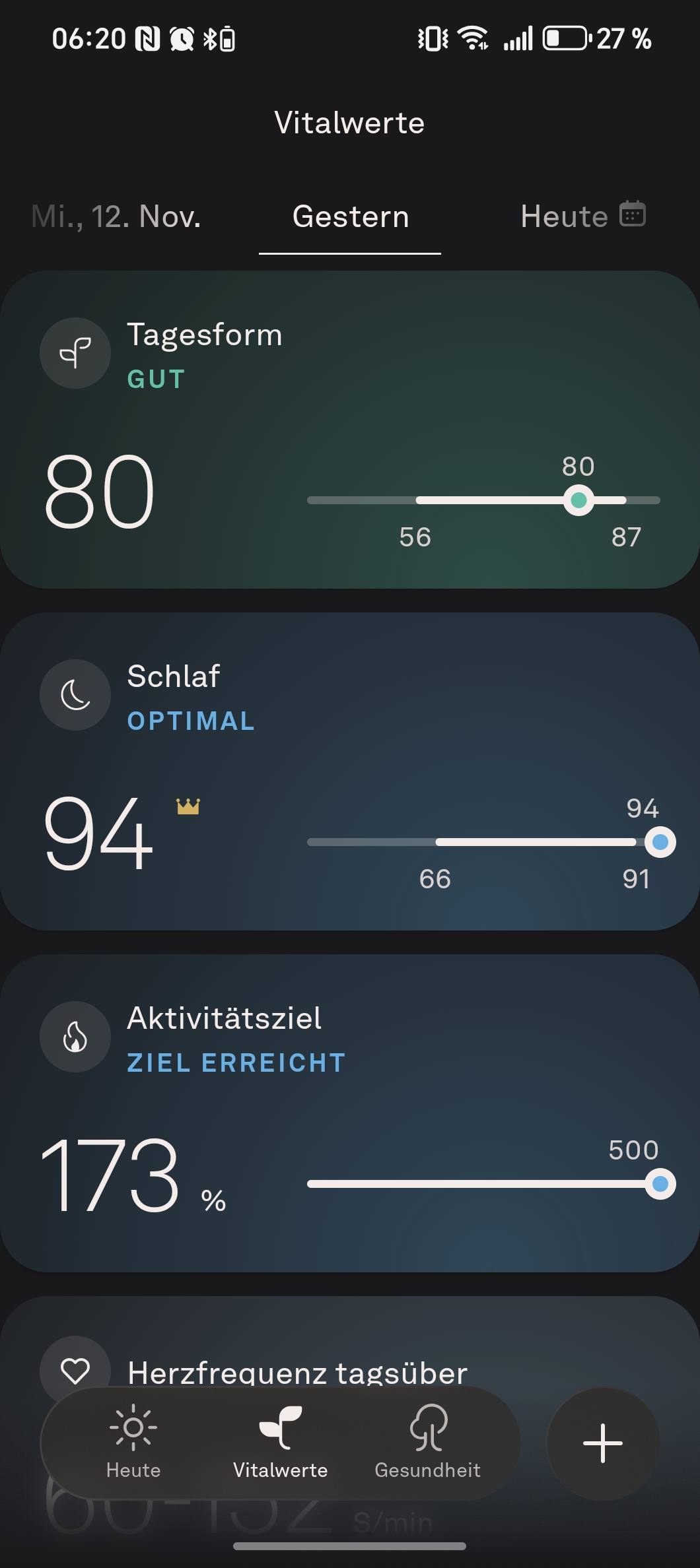Open the Aktivitätsziel card
This screenshot has width=700, height=1568.
[350, 1113]
